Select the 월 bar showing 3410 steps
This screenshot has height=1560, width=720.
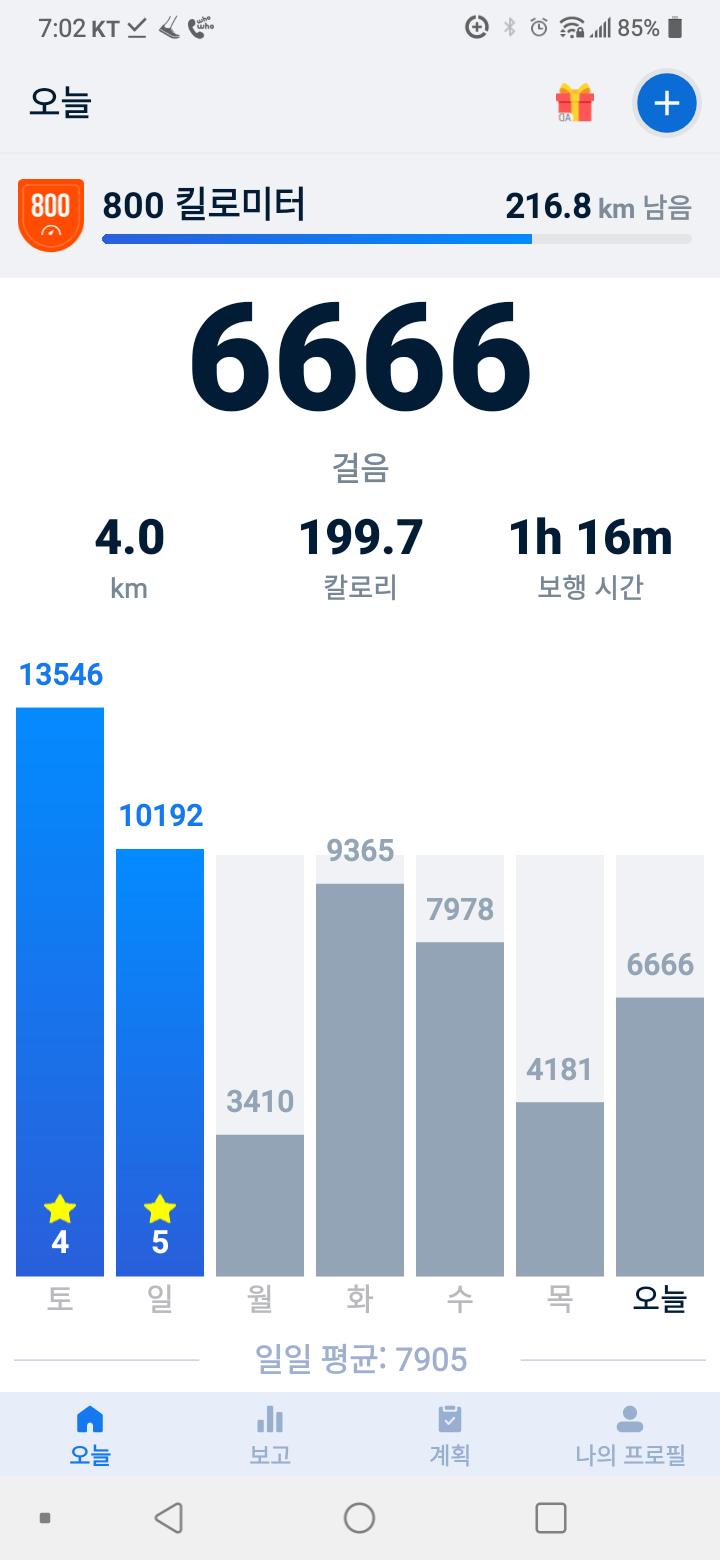[260, 1204]
